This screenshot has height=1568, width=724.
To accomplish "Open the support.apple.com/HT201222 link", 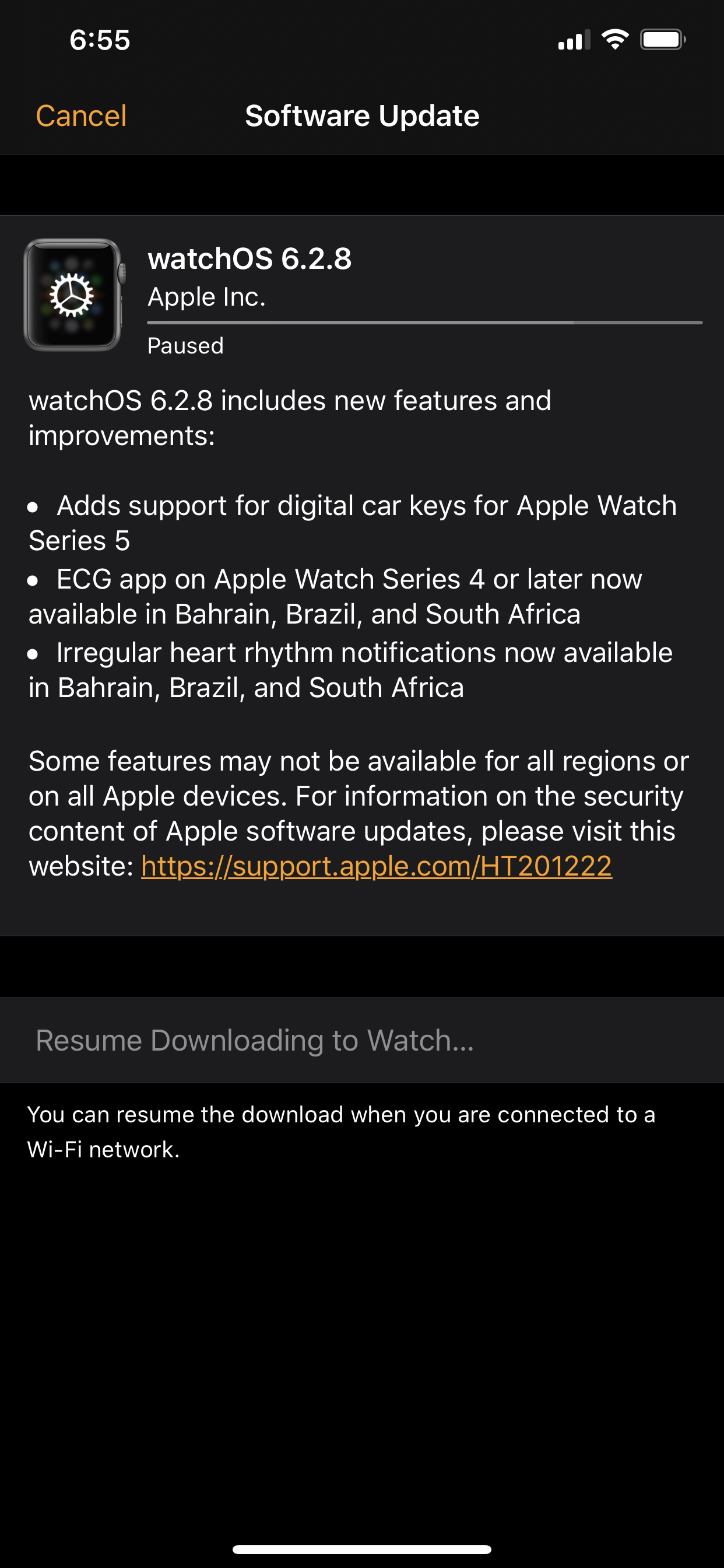I will coord(376,866).
